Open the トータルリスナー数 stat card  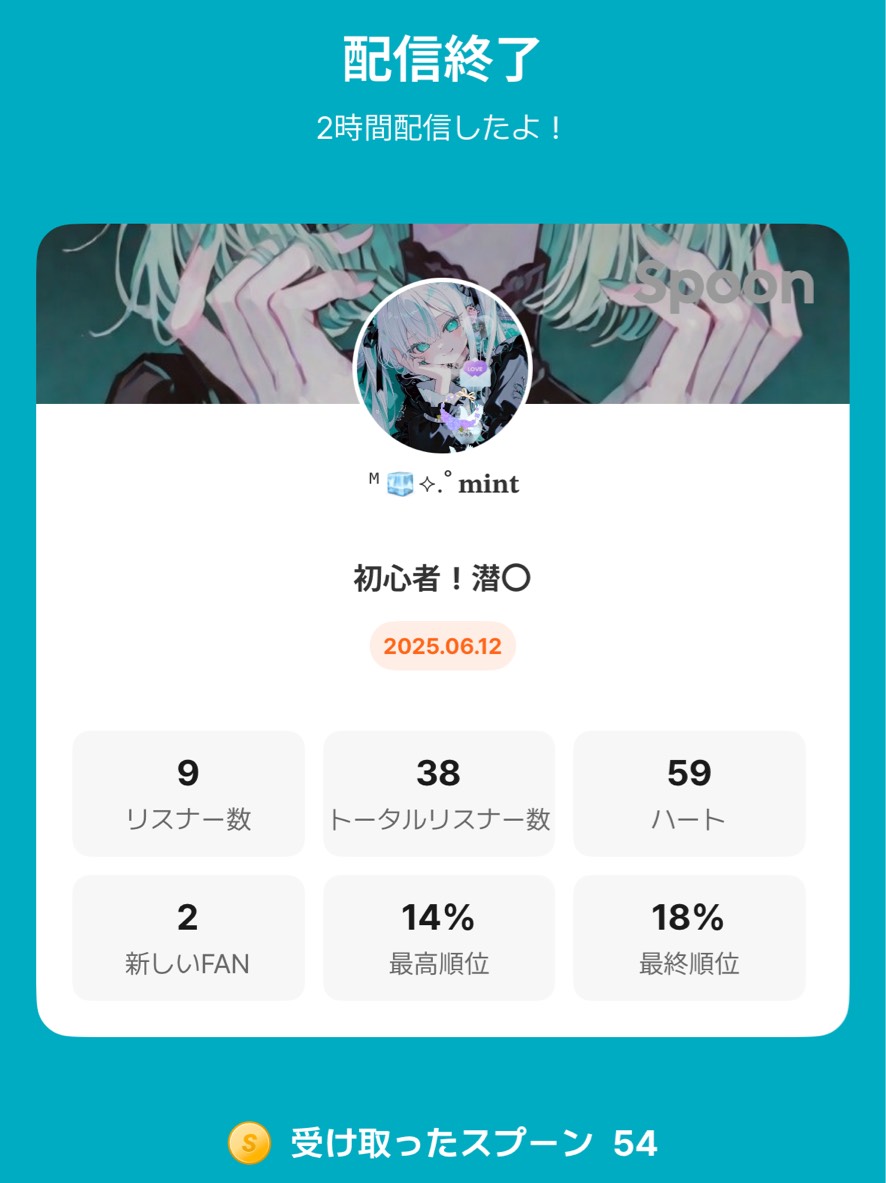(439, 792)
